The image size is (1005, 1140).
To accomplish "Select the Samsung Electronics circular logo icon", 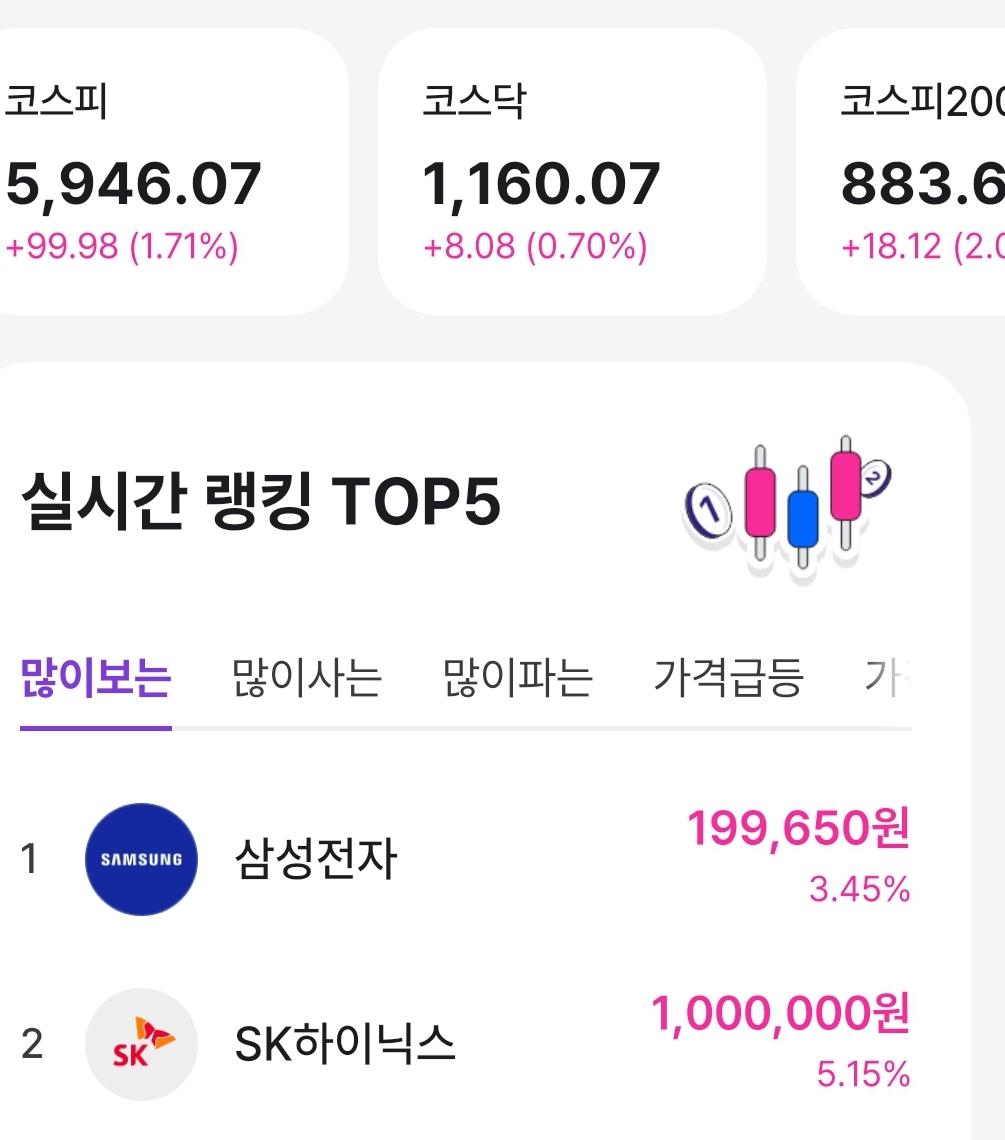I will coord(141,858).
